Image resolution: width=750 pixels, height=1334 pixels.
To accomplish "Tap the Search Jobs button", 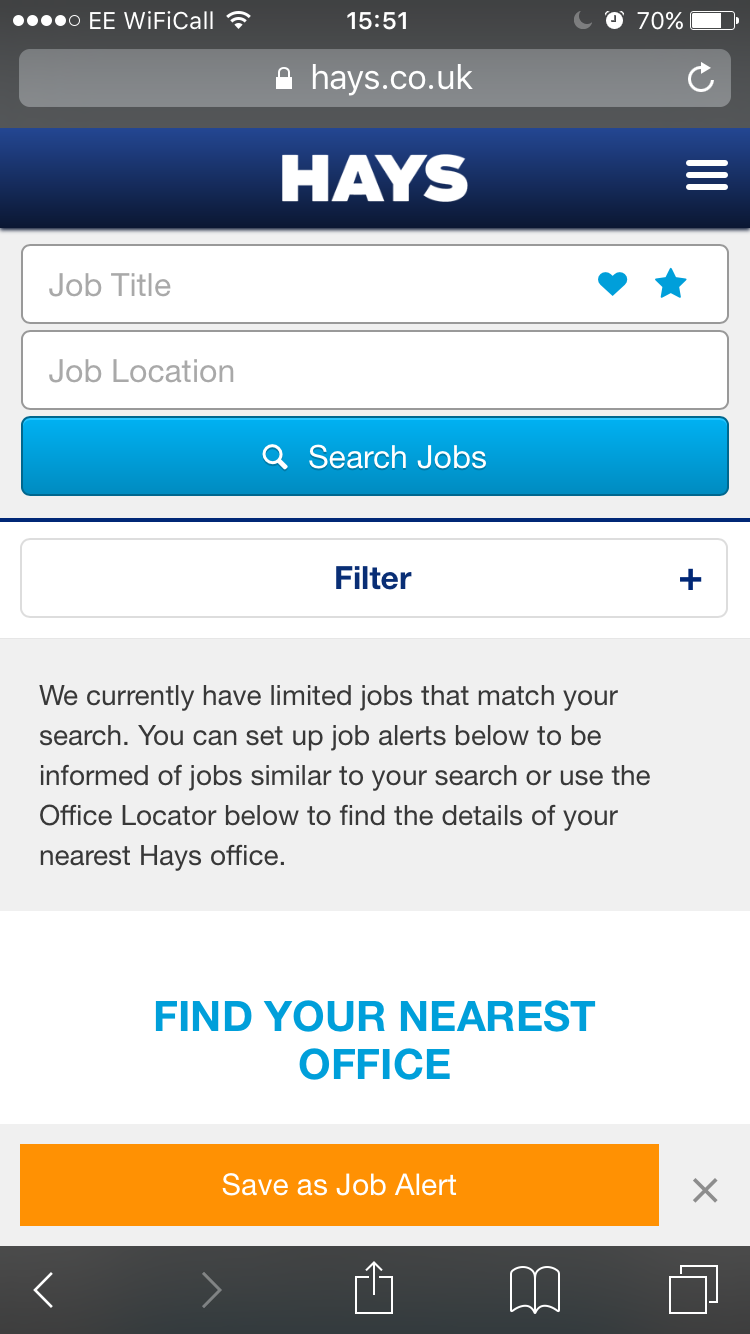I will (375, 457).
